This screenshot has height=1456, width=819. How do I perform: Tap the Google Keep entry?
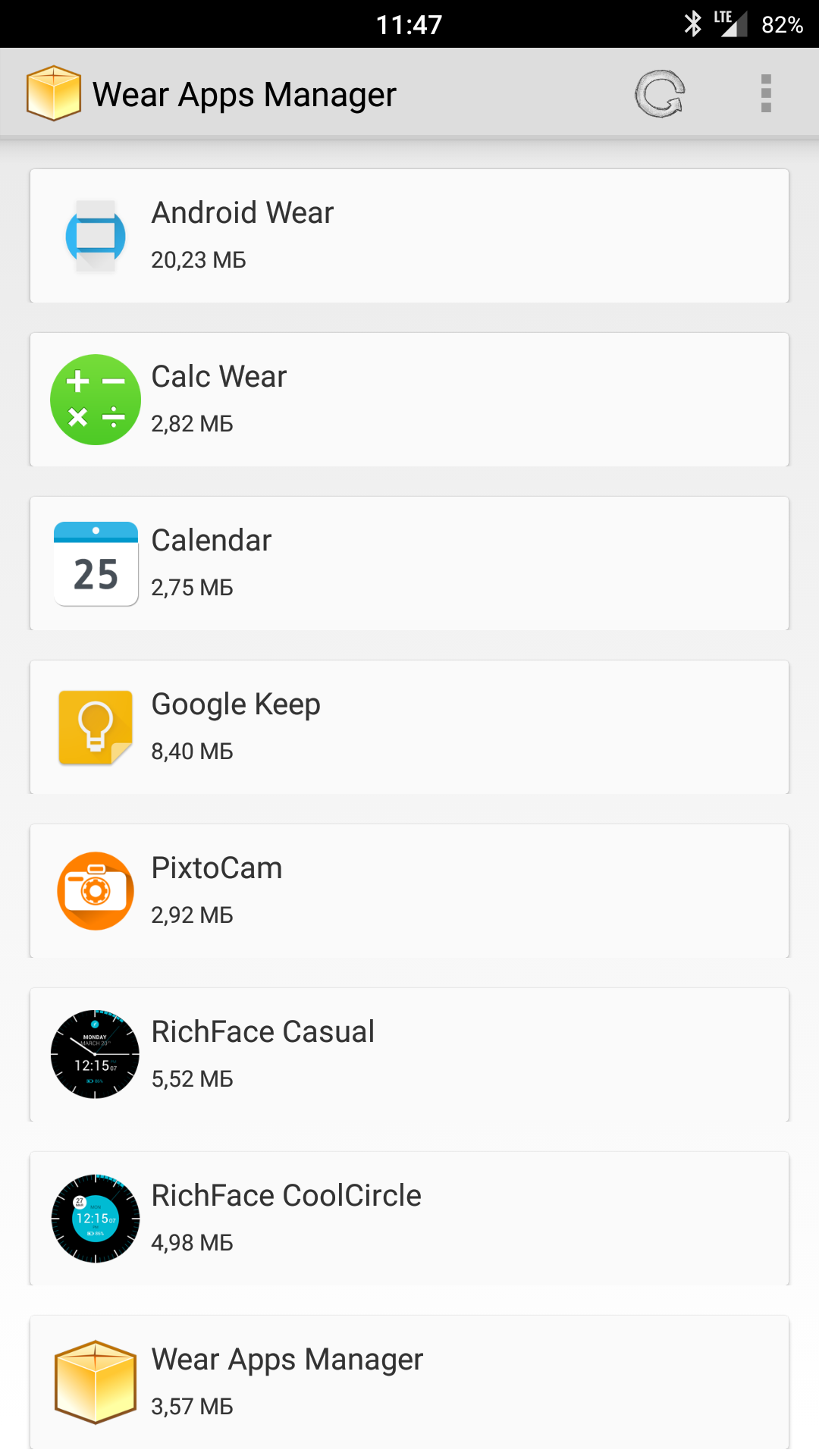coord(409,727)
